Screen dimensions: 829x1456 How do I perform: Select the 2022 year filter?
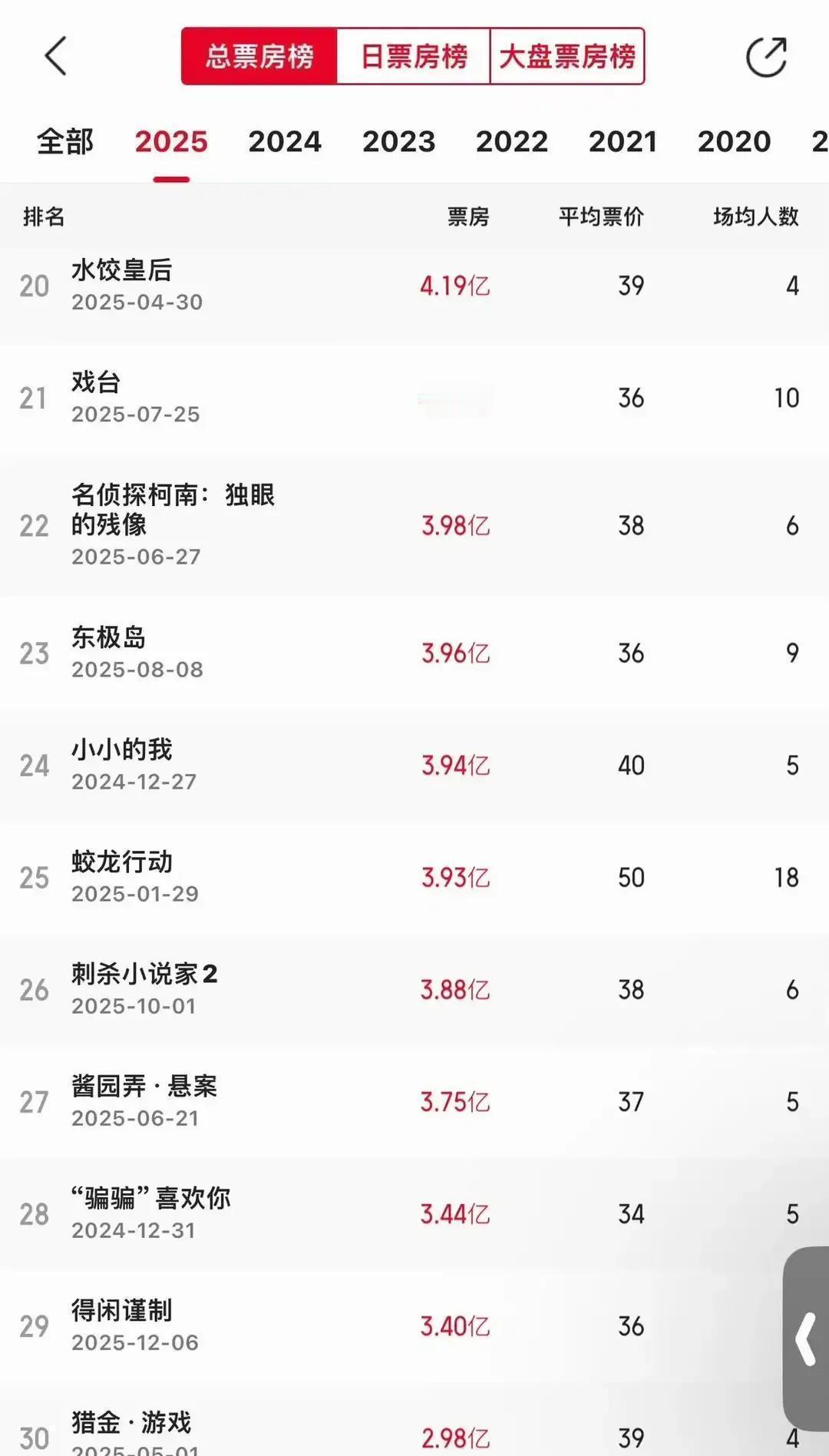point(512,142)
